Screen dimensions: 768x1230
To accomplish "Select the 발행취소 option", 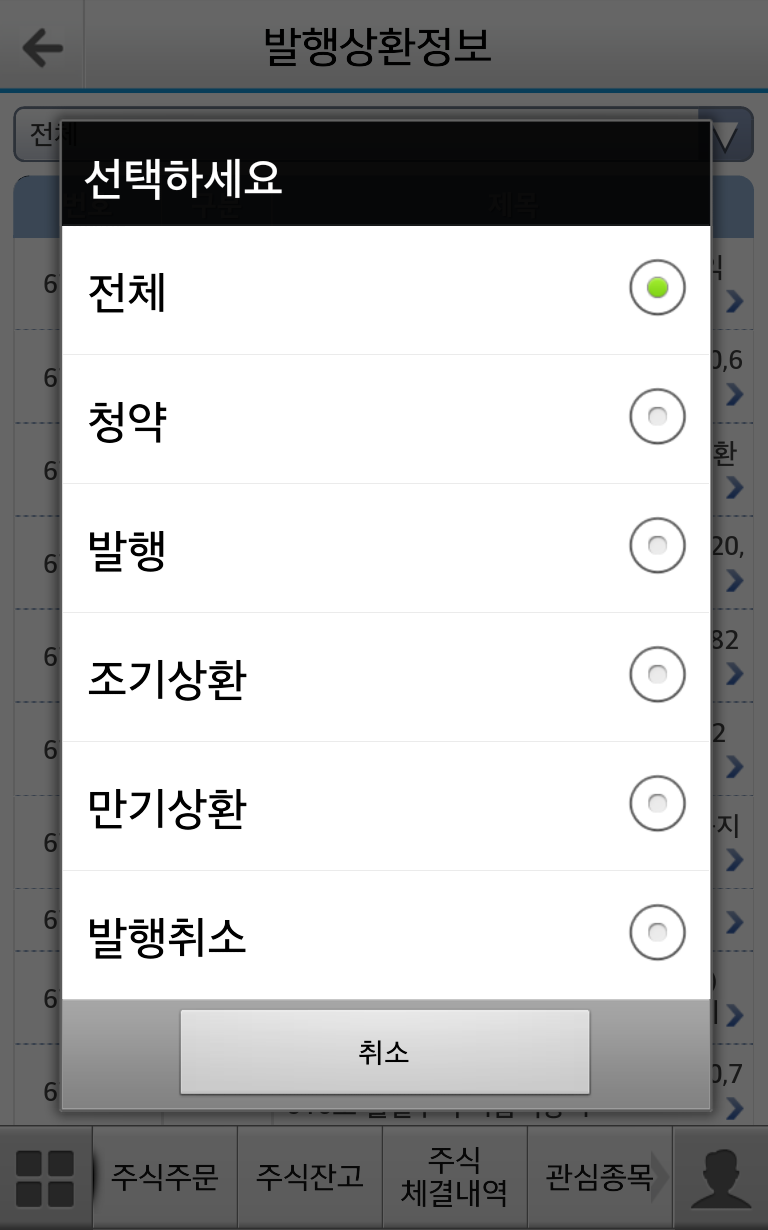I will point(385,935).
